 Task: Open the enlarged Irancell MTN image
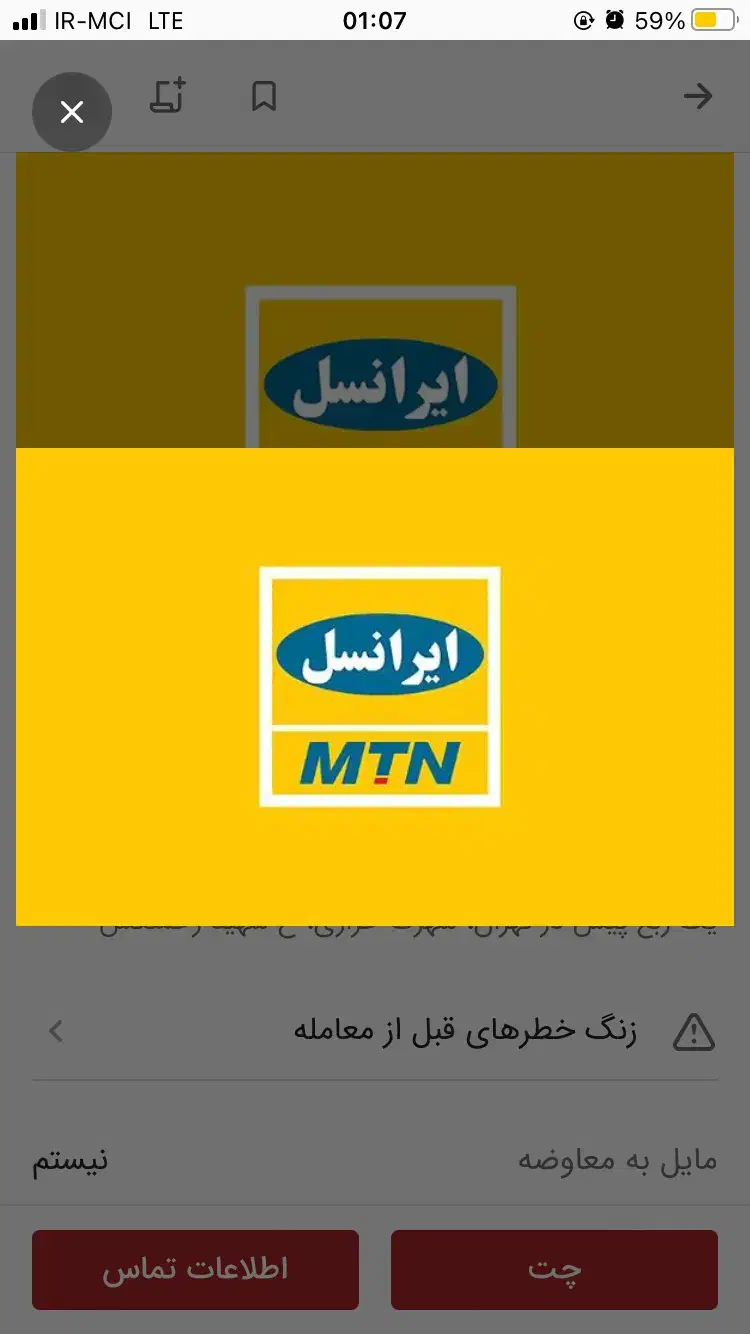(379, 686)
